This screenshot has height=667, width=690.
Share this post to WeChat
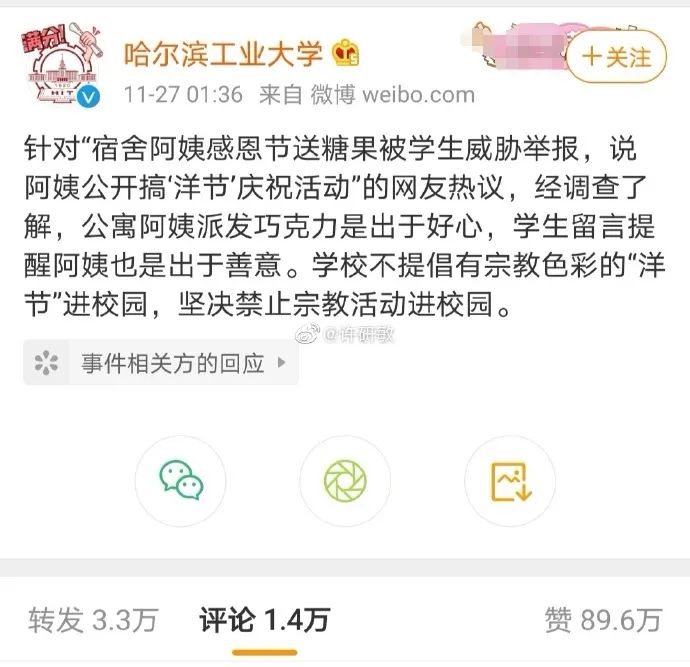click(181, 481)
